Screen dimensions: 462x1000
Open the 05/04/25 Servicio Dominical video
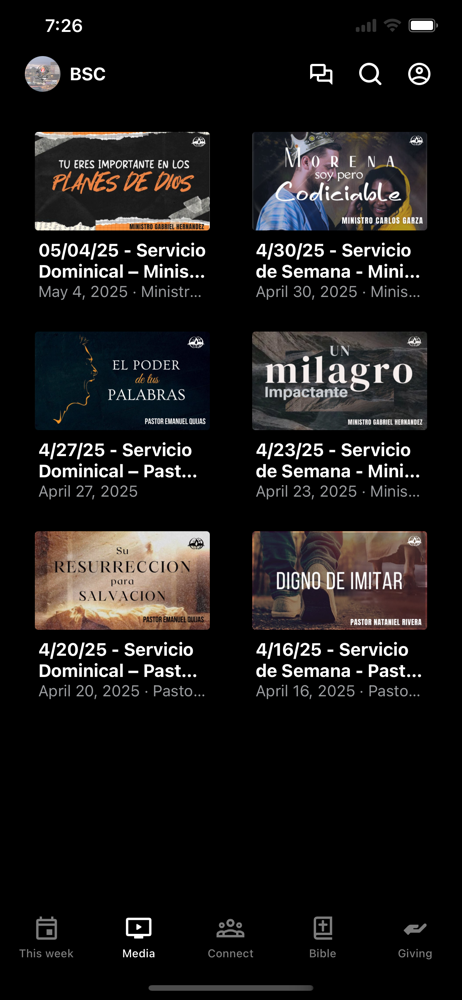pos(123,181)
